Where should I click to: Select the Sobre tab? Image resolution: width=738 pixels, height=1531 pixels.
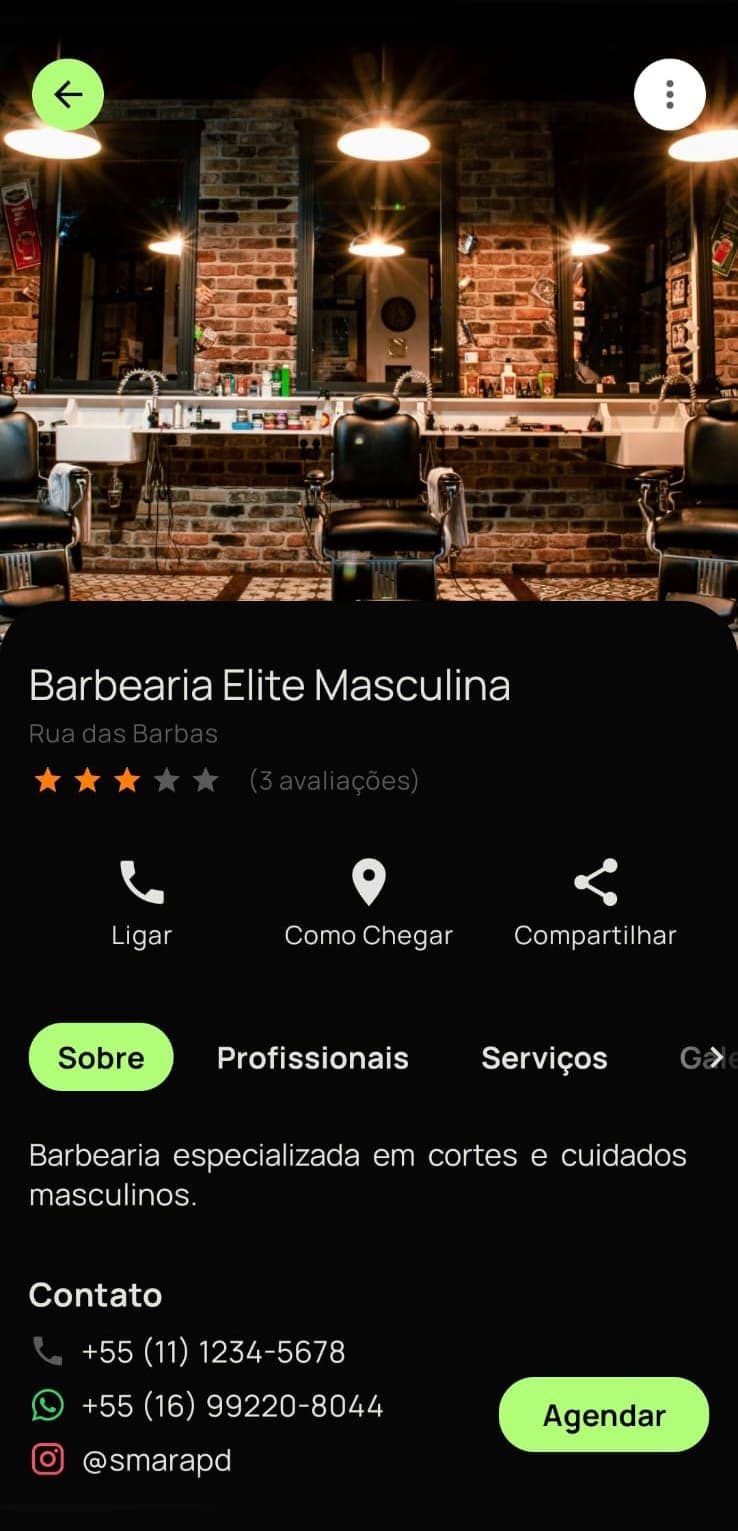point(100,1057)
